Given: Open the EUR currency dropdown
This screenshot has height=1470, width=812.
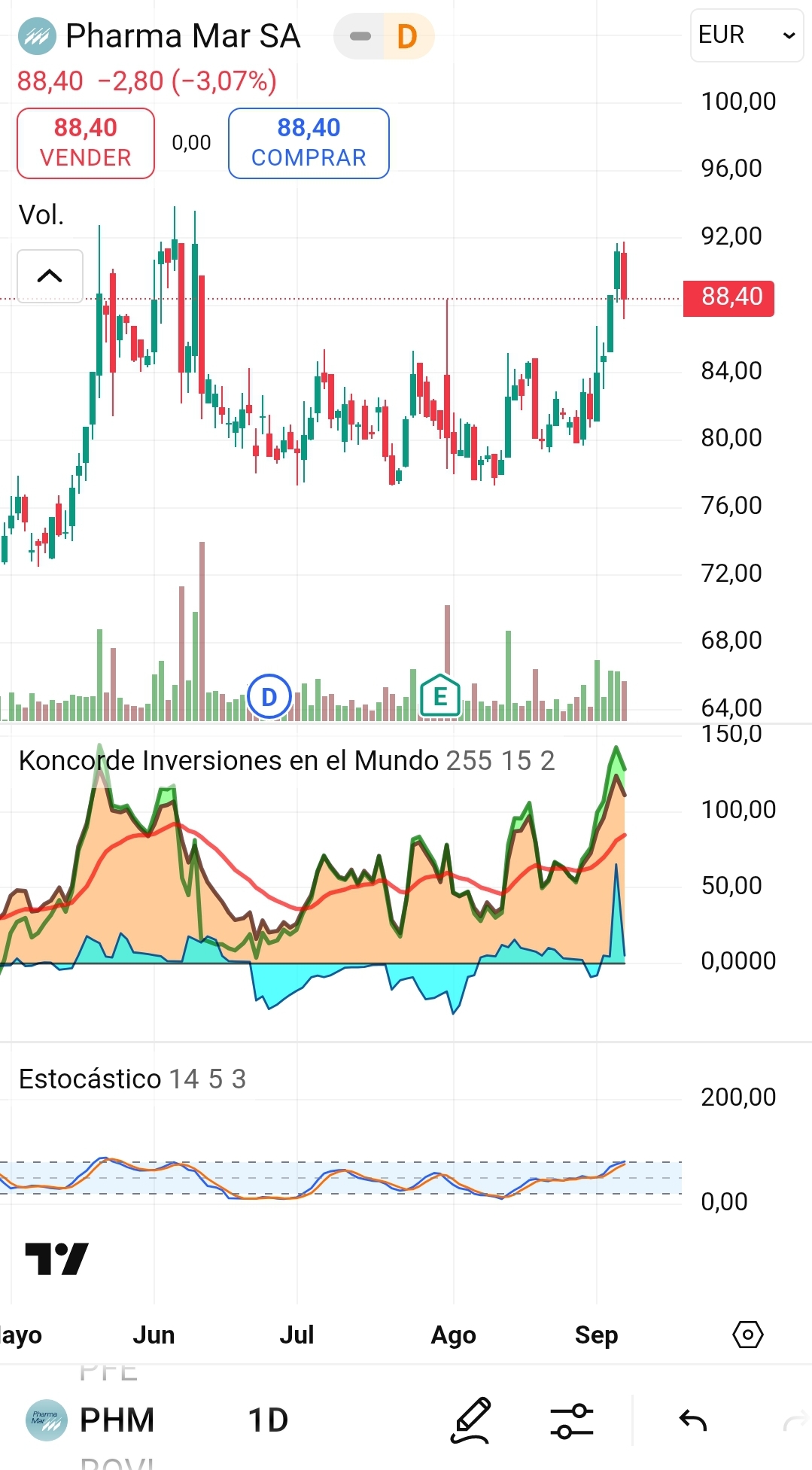Looking at the screenshot, I should pos(747,35).
